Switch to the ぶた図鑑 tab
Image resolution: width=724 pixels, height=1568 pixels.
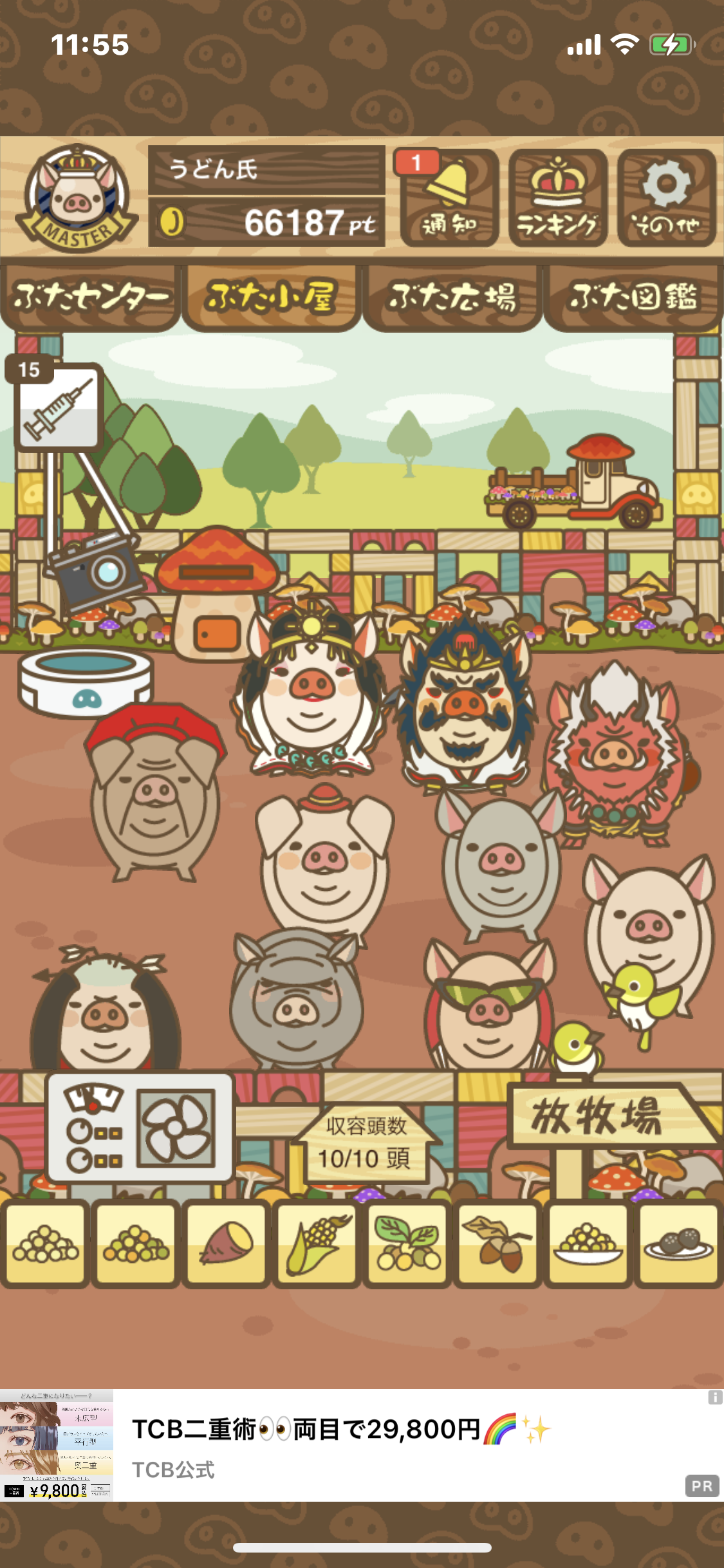pos(633,298)
